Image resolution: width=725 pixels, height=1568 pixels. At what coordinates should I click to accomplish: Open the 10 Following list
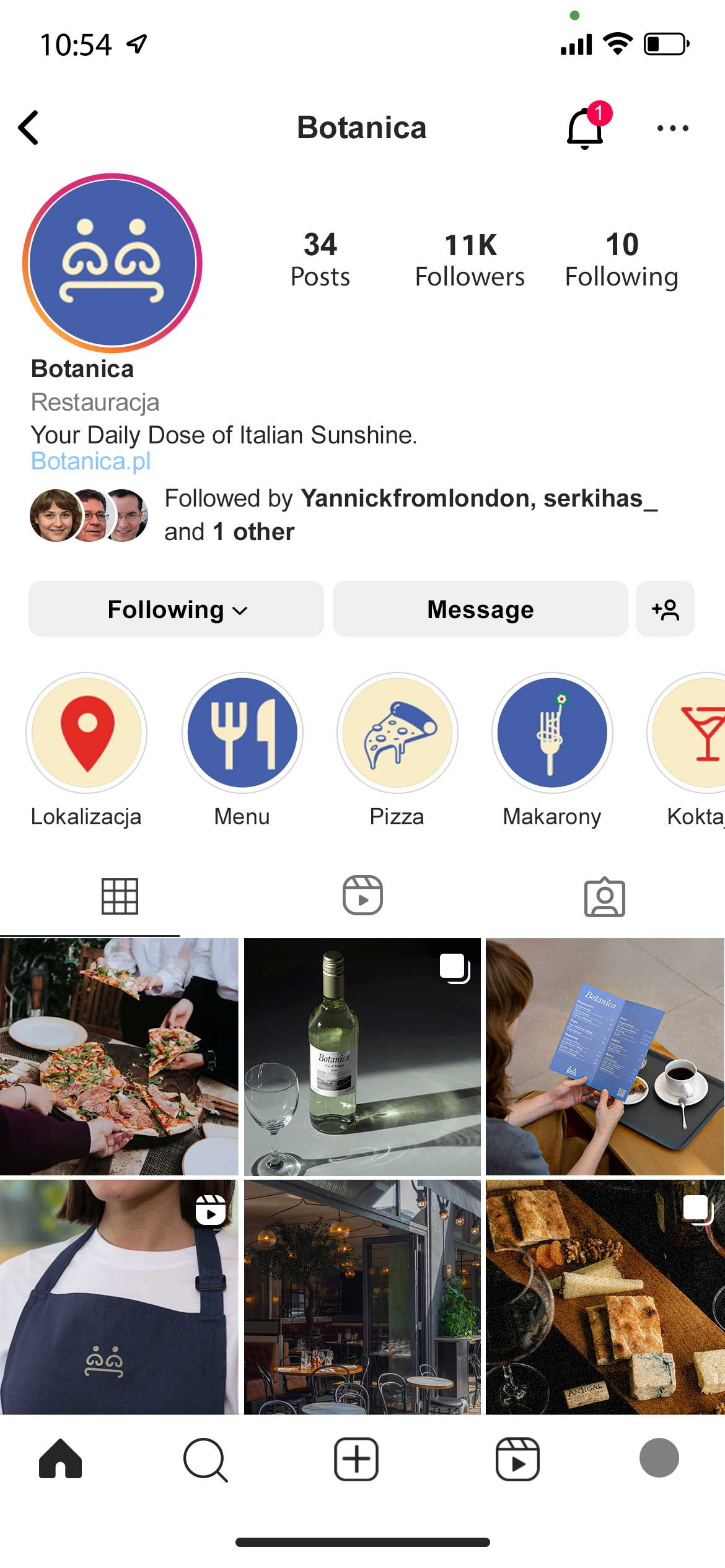pos(622,260)
